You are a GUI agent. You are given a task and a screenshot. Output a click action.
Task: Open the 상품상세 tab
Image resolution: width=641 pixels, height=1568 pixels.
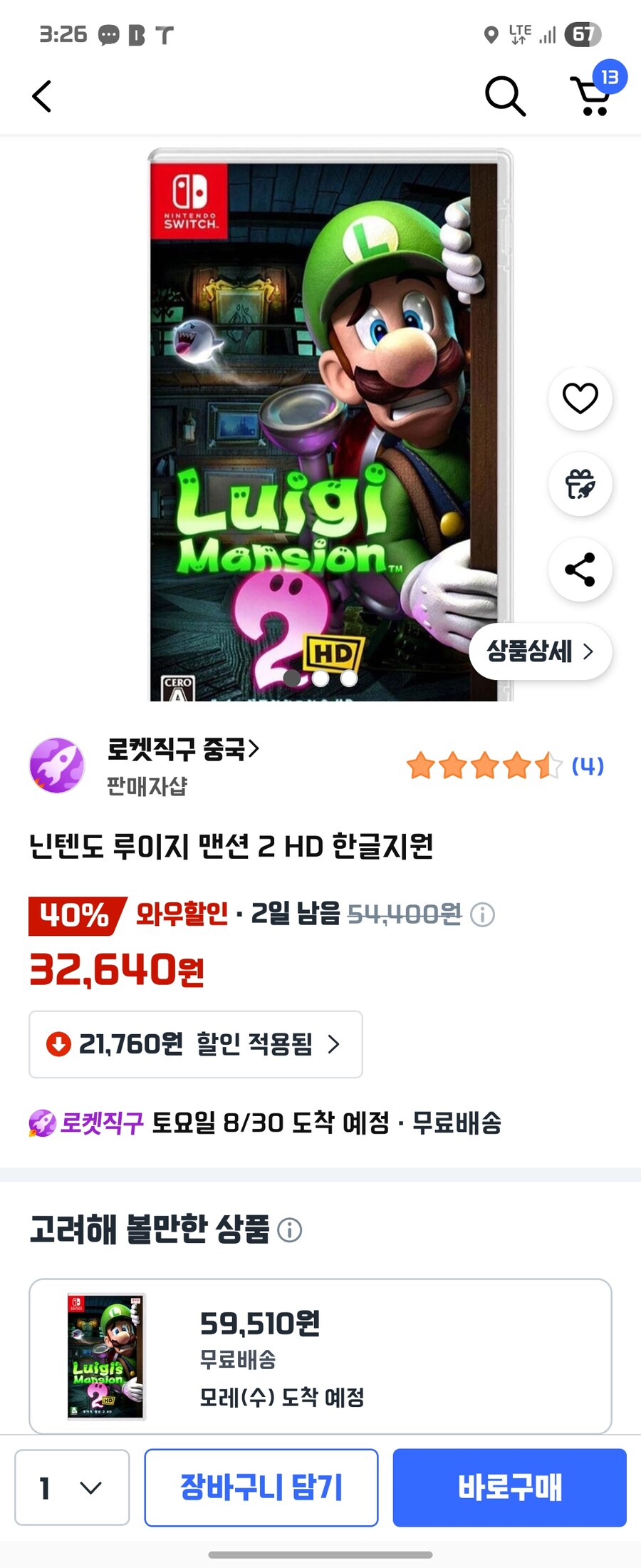click(539, 651)
